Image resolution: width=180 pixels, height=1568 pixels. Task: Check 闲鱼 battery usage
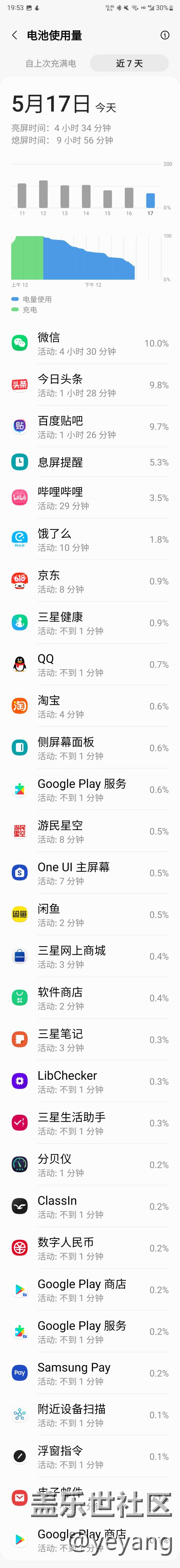90,915
